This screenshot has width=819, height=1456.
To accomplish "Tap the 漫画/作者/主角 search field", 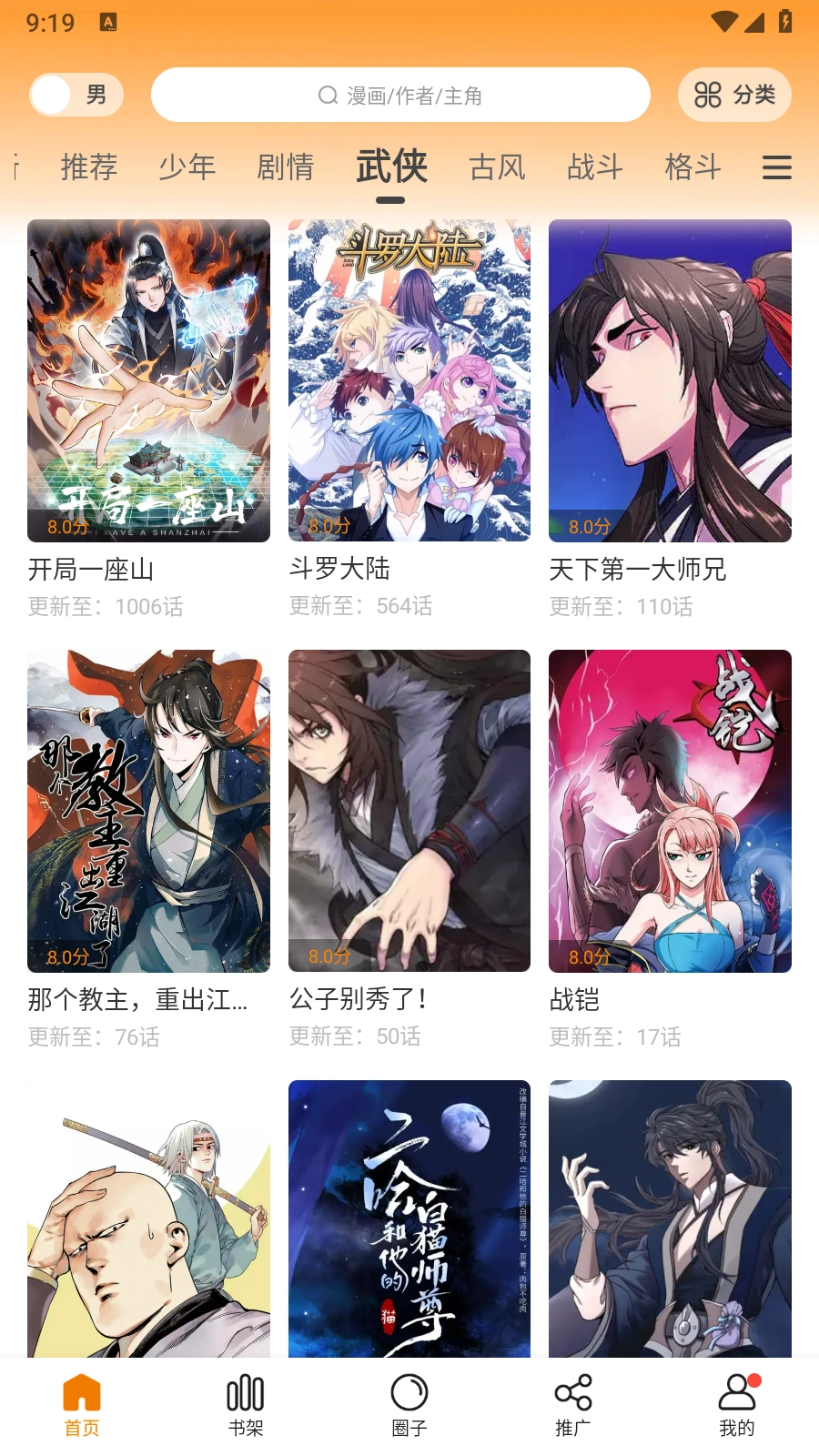I will tap(400, 94).
